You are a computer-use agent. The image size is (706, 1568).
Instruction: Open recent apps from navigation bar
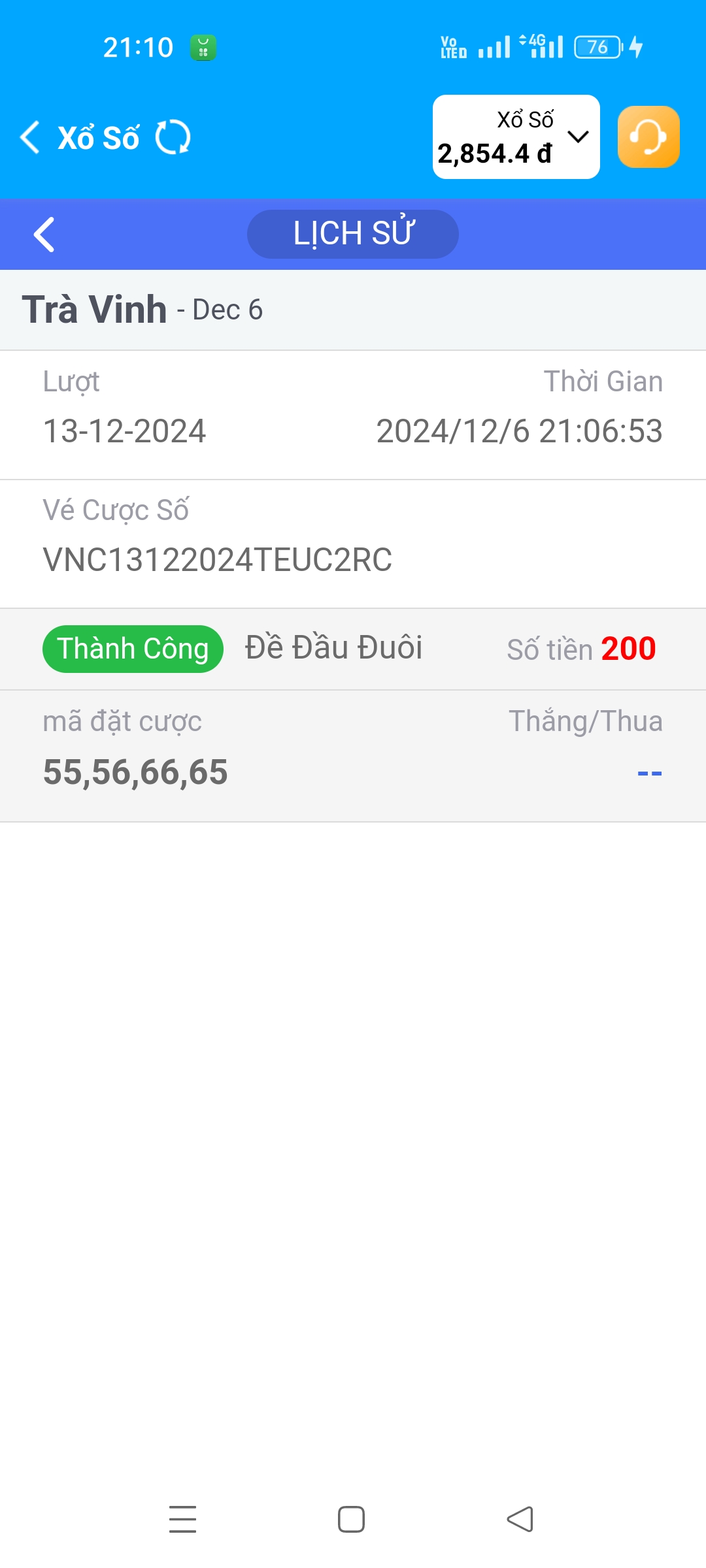182,1519
